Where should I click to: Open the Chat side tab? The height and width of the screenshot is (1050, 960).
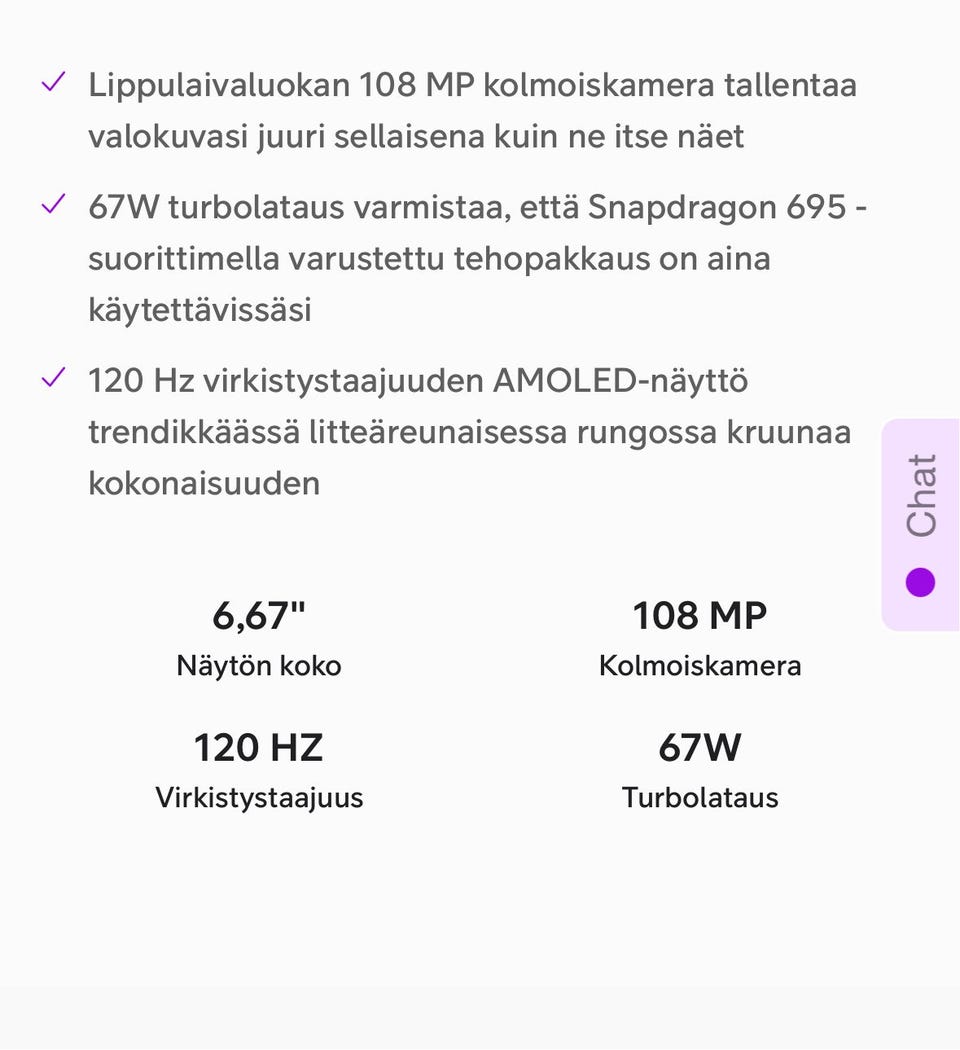921,524
